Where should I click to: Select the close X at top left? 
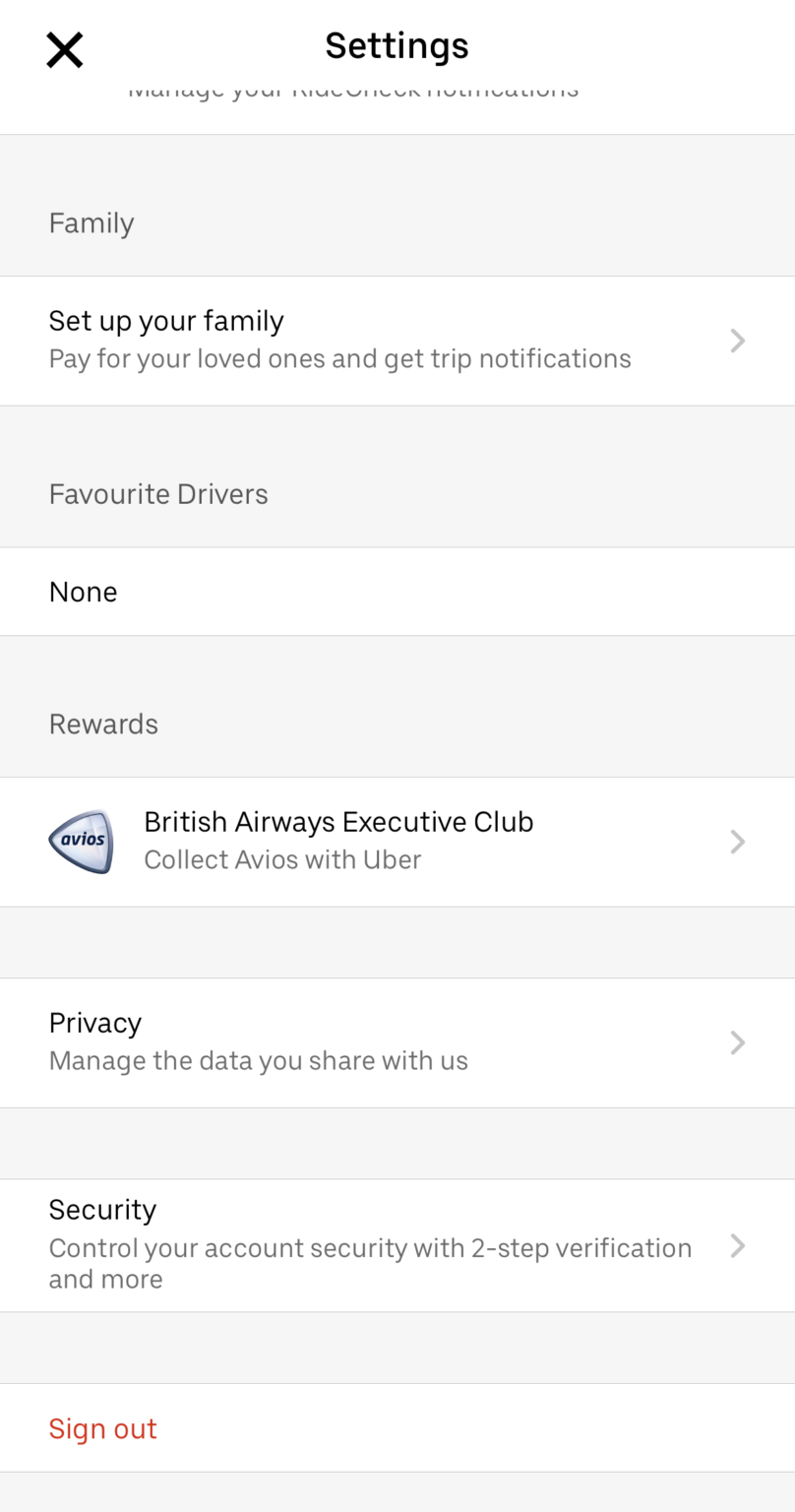tap(63, 49)
